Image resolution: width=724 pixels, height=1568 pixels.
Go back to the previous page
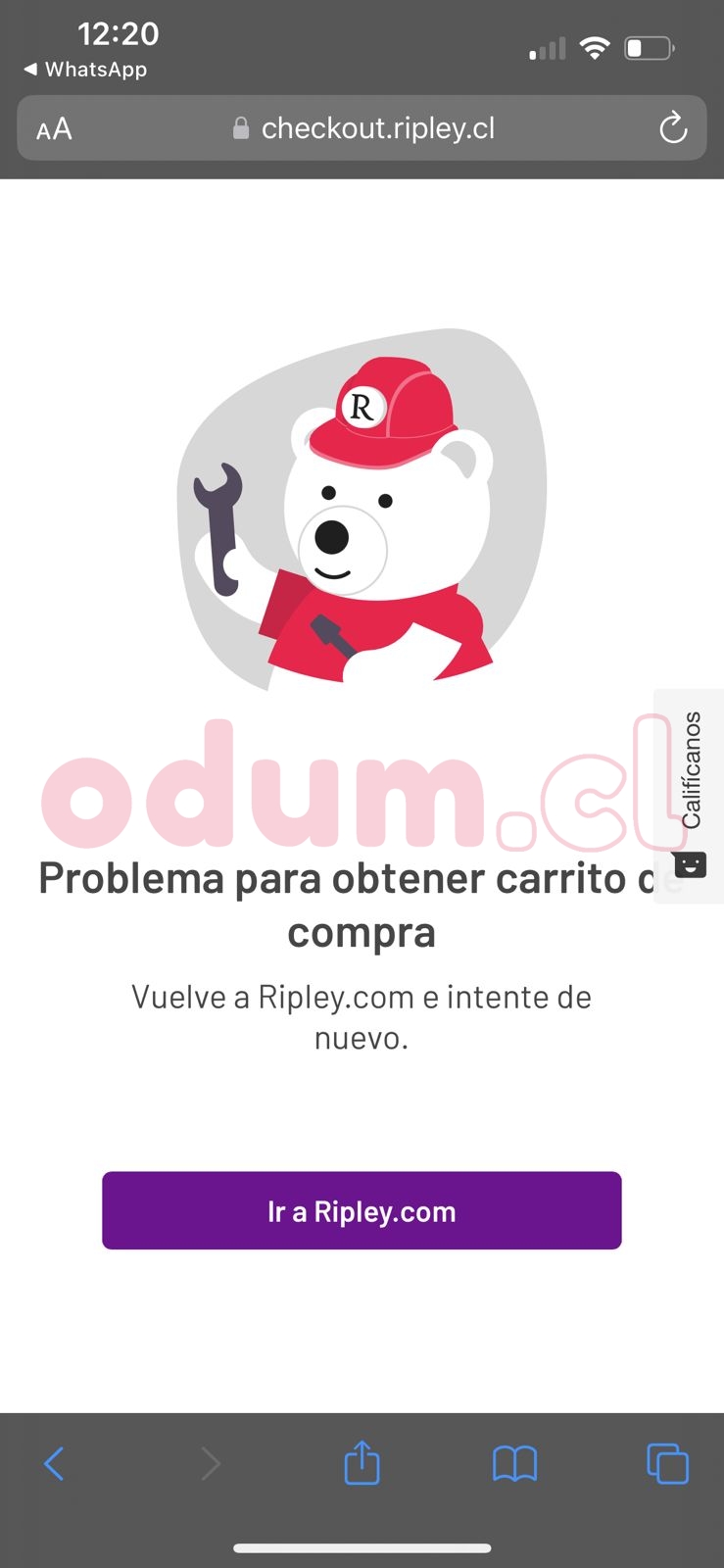[54, 1464]
